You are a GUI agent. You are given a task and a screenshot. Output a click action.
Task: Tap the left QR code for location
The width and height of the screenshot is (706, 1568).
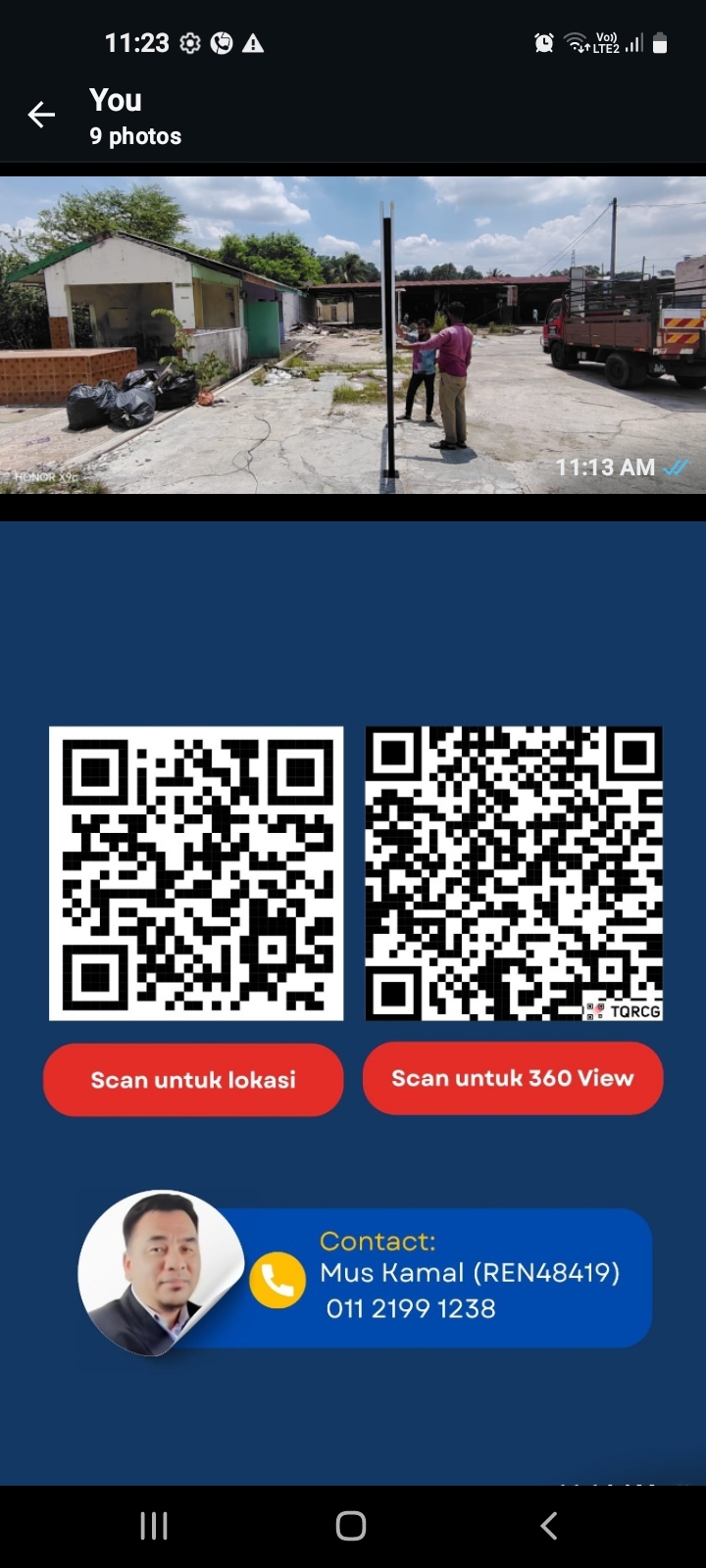196,872
